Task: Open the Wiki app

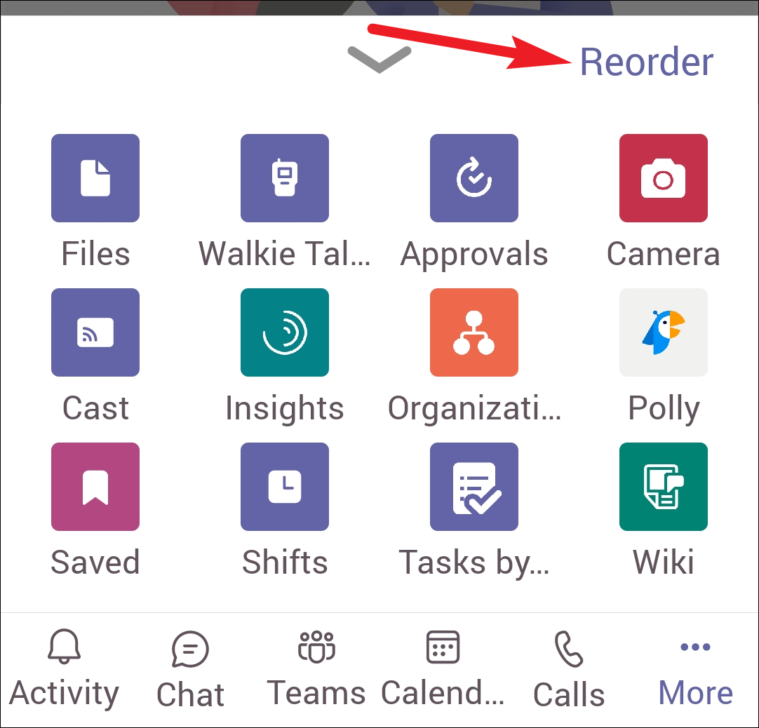Action: [663, 486]
